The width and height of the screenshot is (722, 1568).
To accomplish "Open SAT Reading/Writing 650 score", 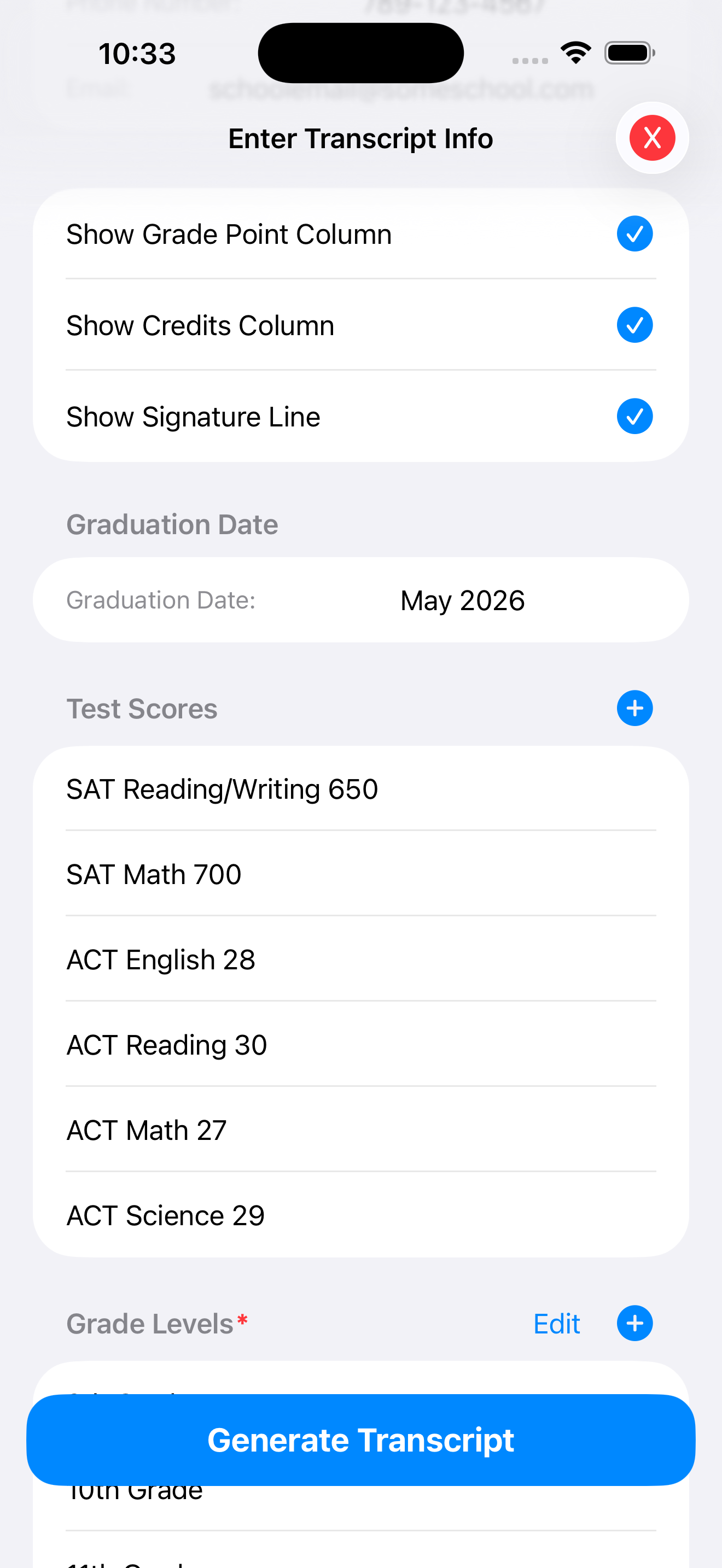I will click(360, 789).
